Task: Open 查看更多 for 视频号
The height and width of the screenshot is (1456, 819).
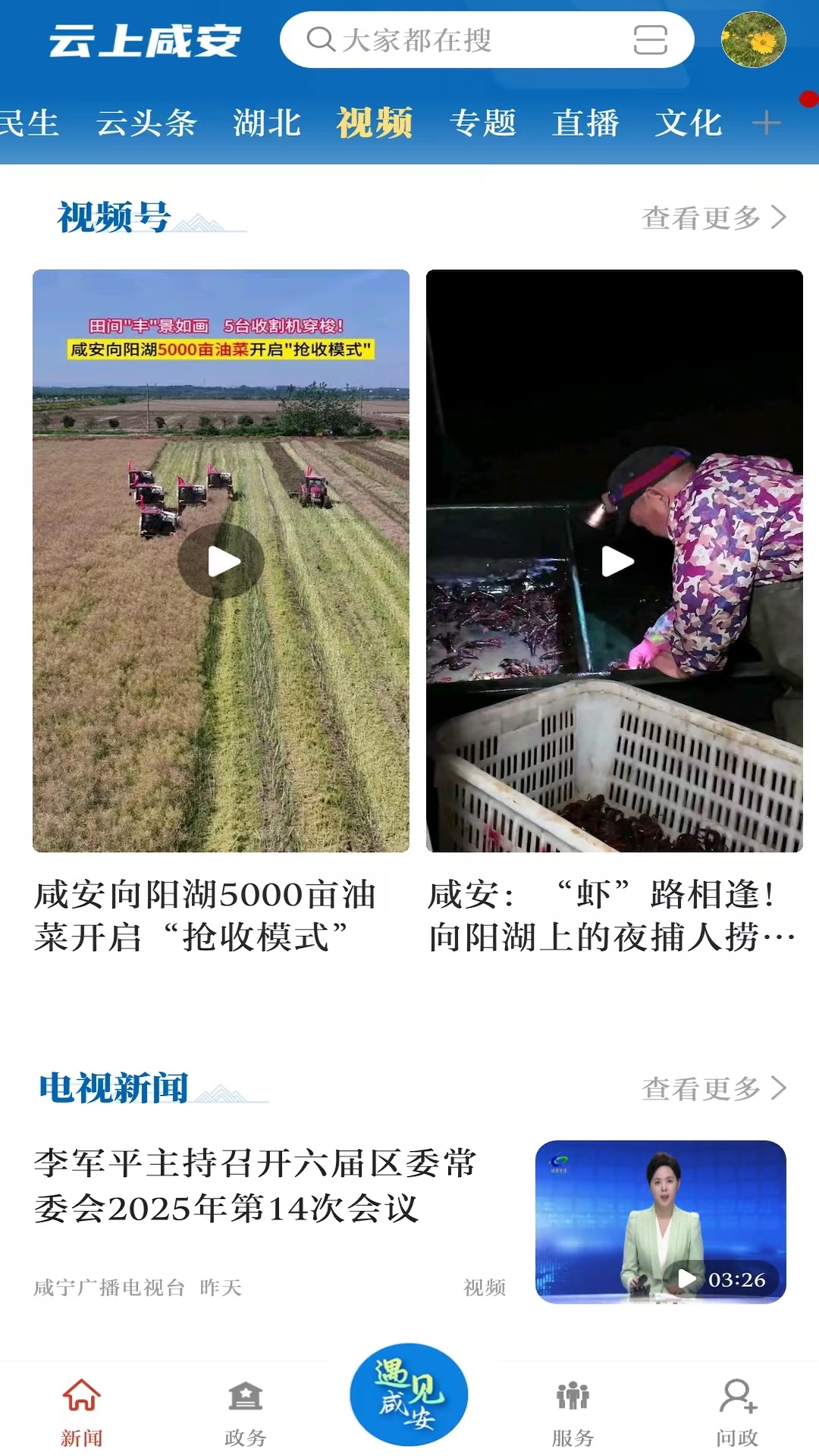Action: [711, 218]
